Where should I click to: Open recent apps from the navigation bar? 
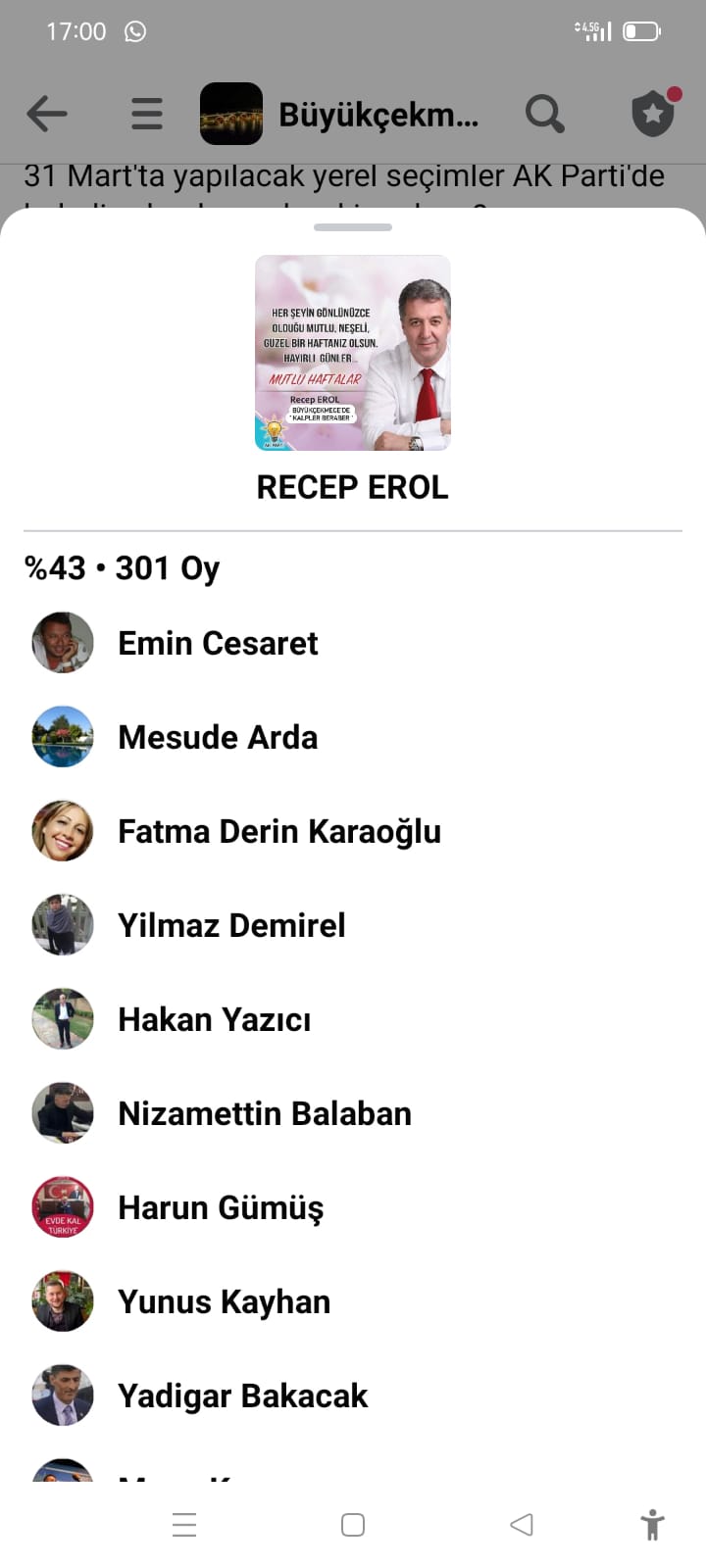click(x=184, y=1524)
